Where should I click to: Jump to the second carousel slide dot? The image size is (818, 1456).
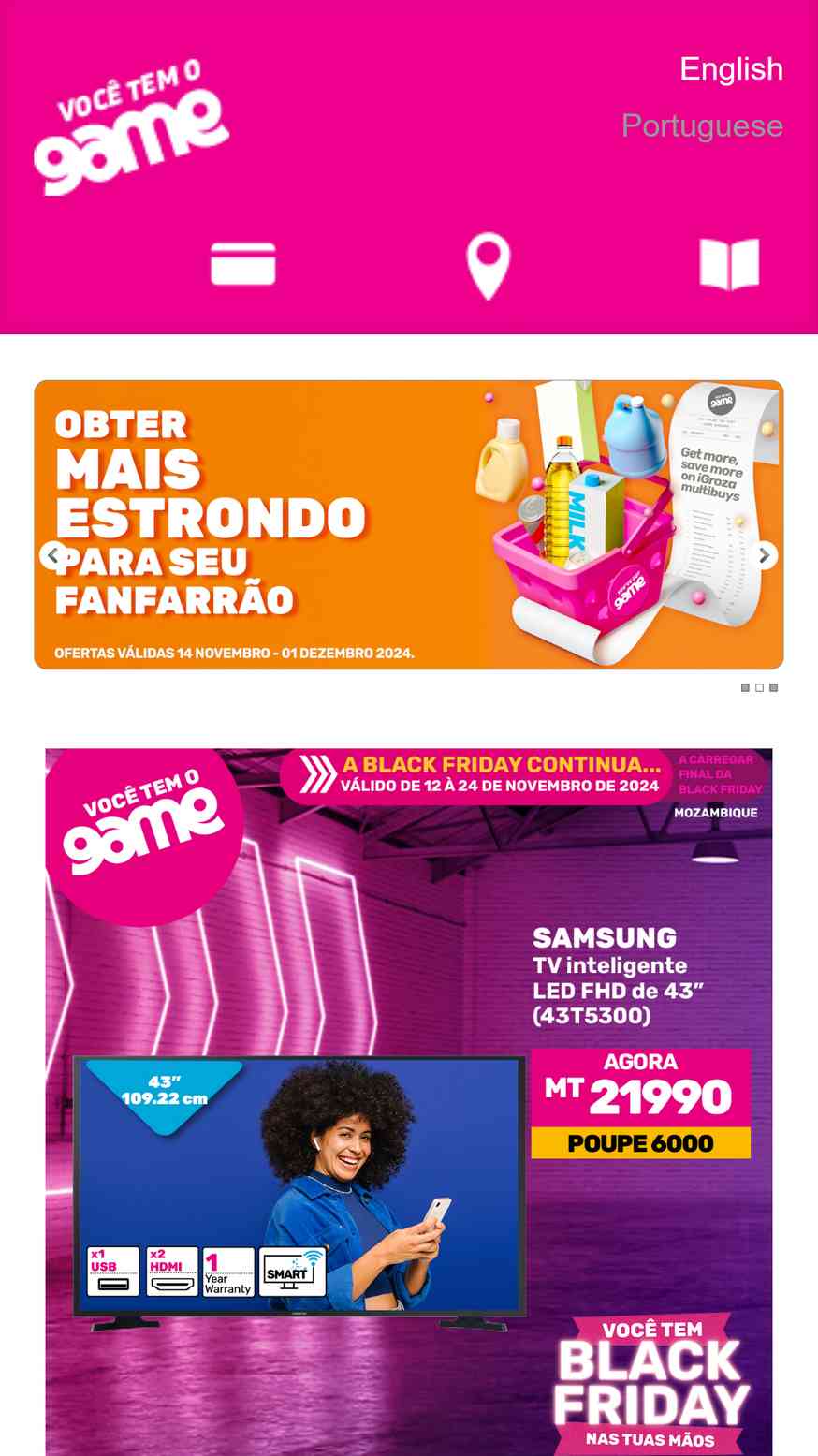pos(759,688)
